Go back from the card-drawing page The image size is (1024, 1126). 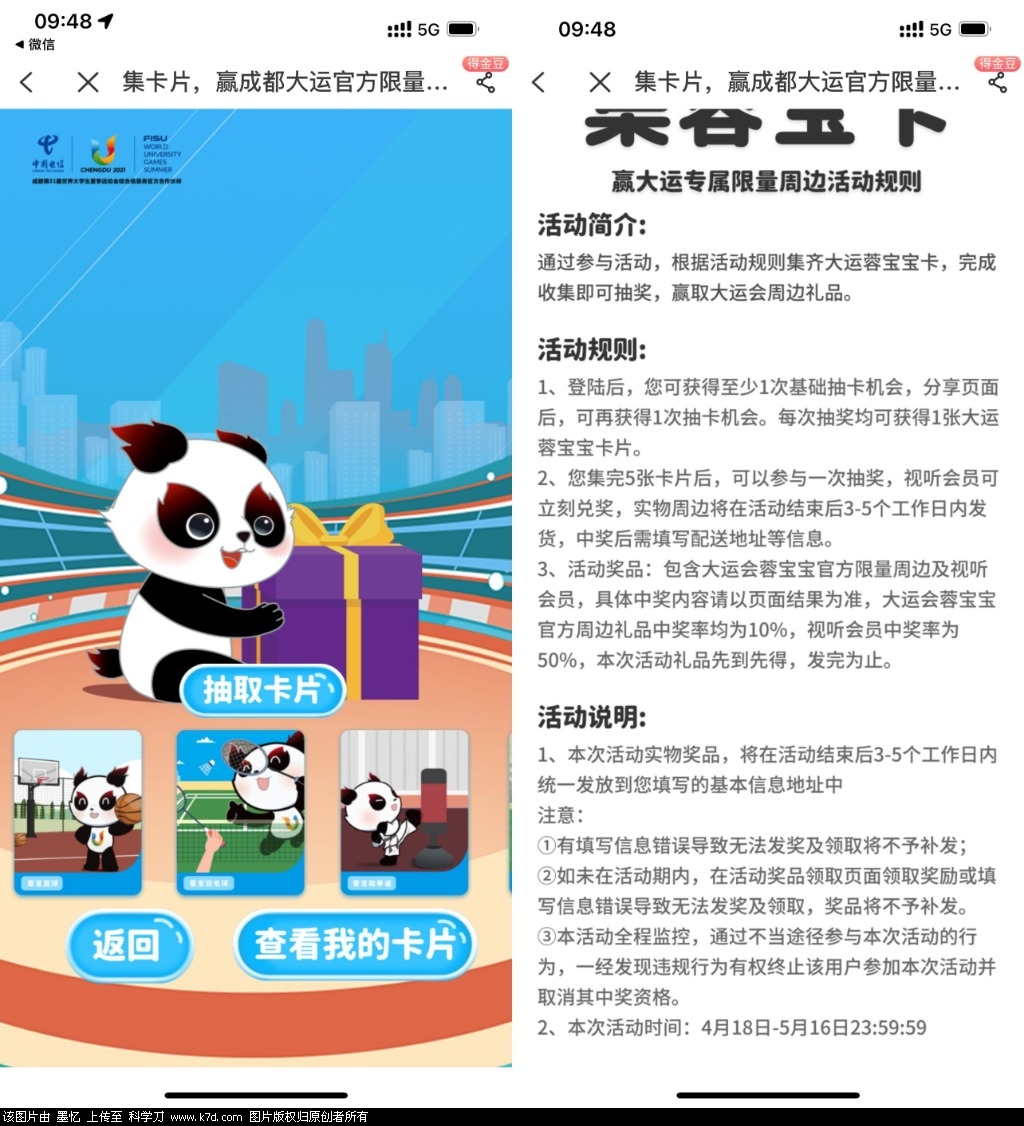tap(27, 82)
